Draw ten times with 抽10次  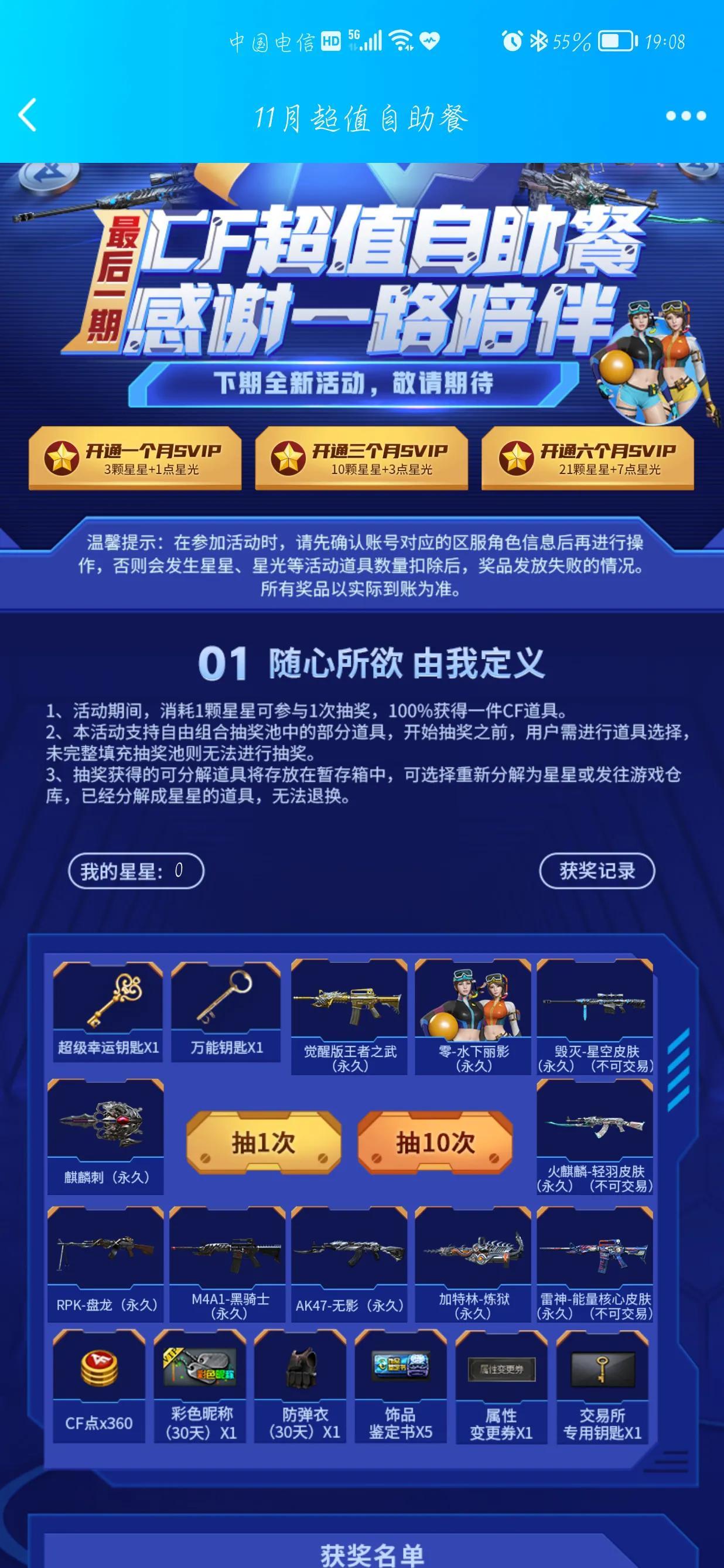pyautogui.click(x=435, y=1143)
